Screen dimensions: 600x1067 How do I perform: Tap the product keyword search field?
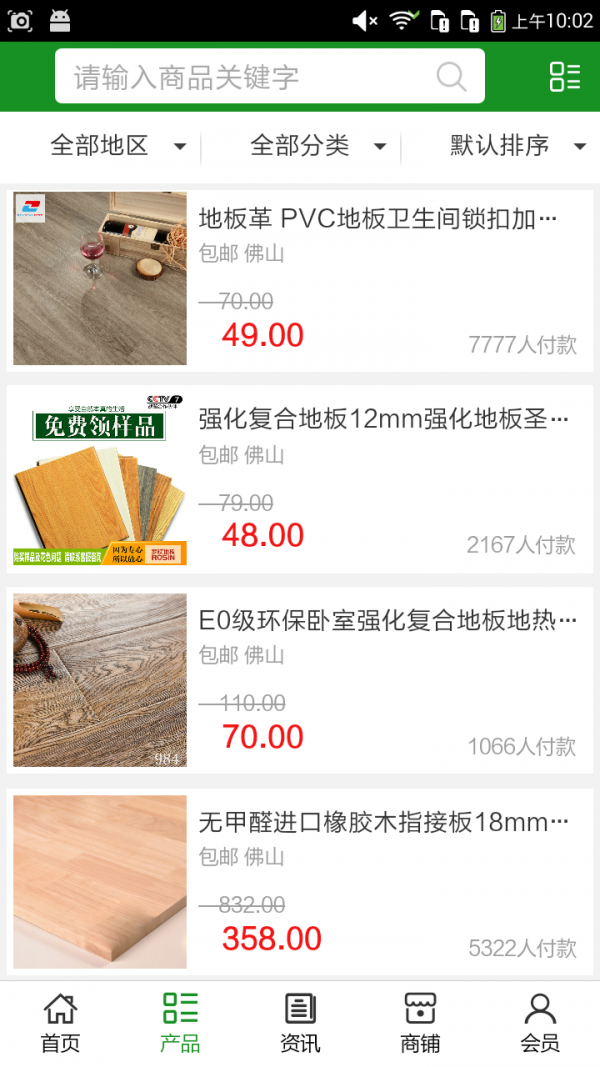[250, 77]
